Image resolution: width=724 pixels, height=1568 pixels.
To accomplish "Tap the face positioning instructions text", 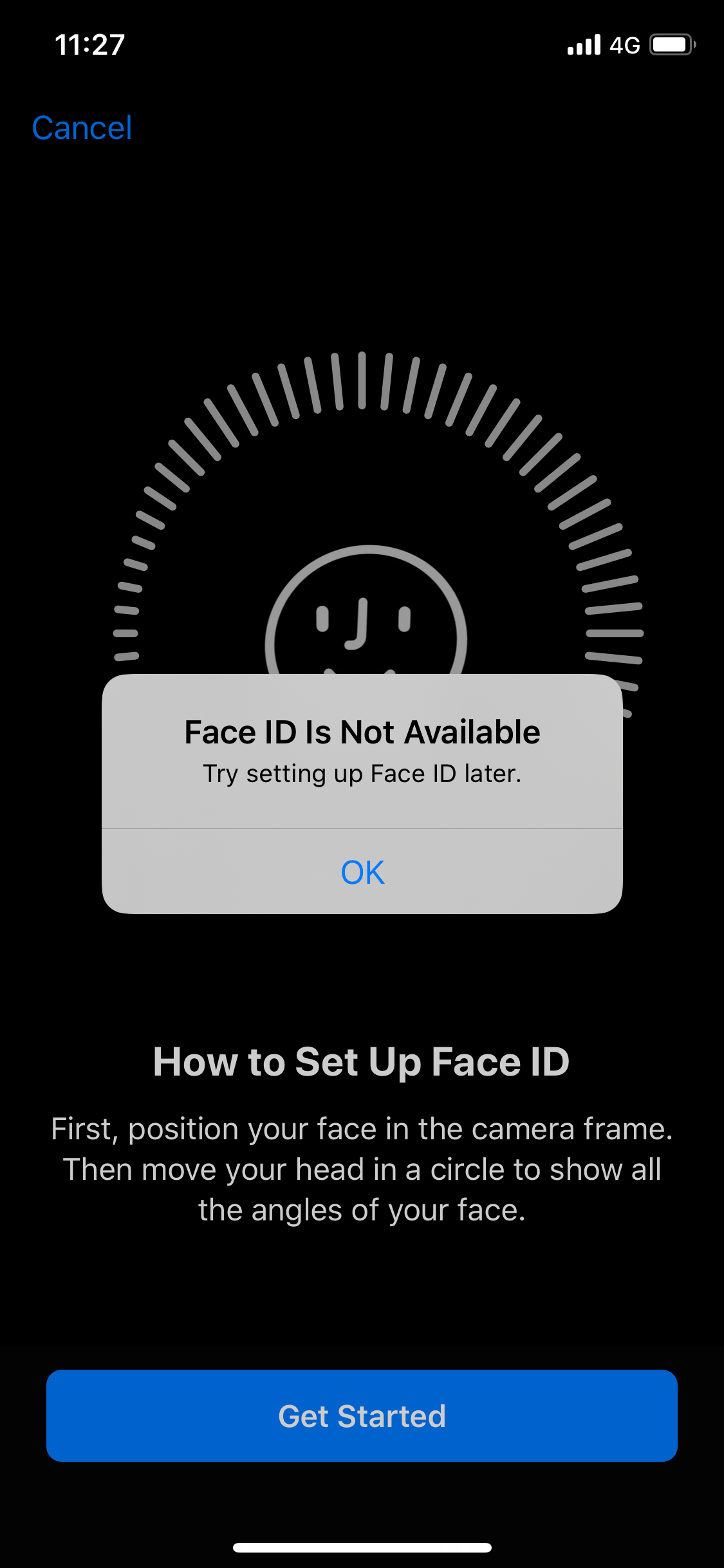I will [362, 1168].
